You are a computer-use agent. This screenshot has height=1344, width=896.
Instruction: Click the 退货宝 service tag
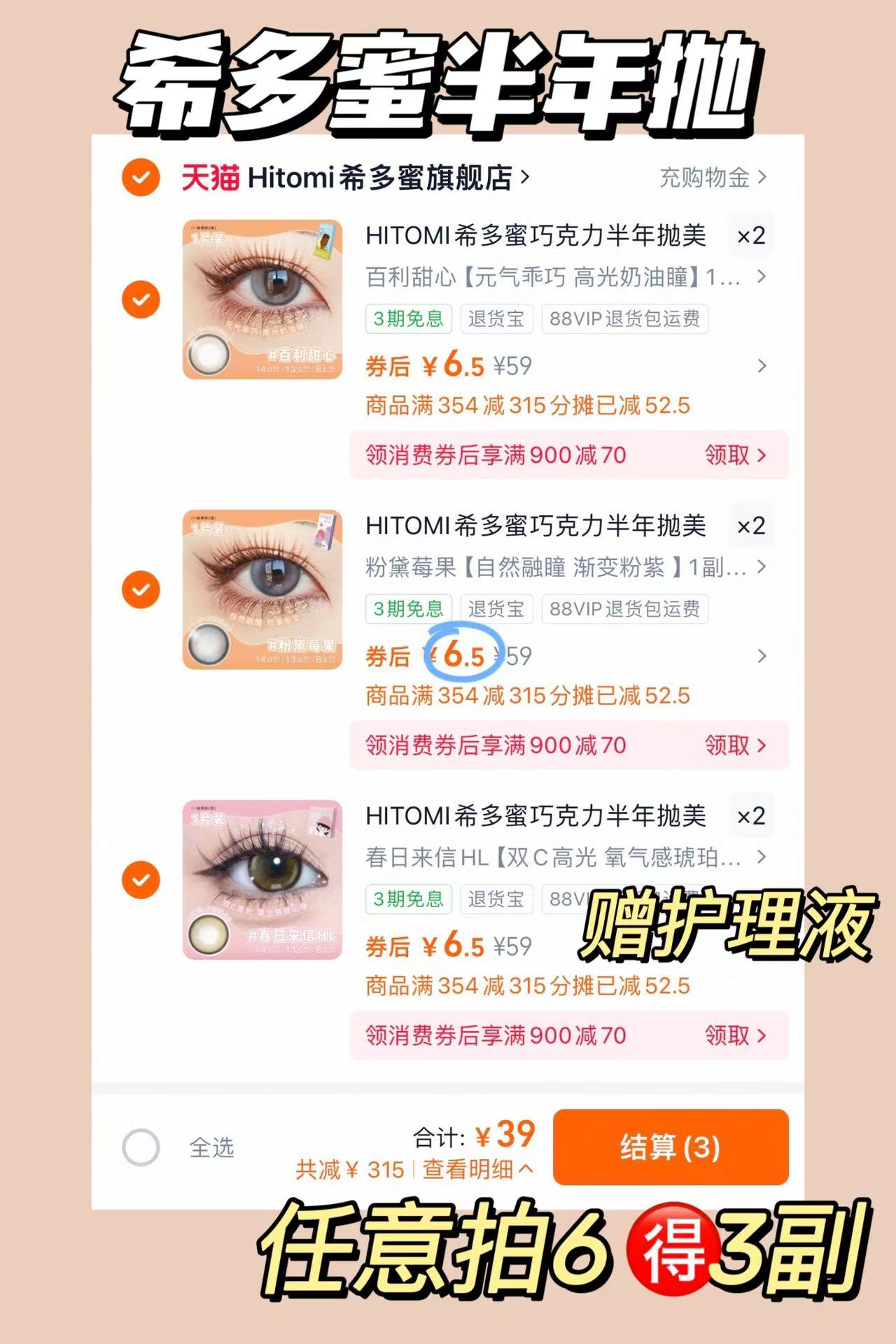497,318
